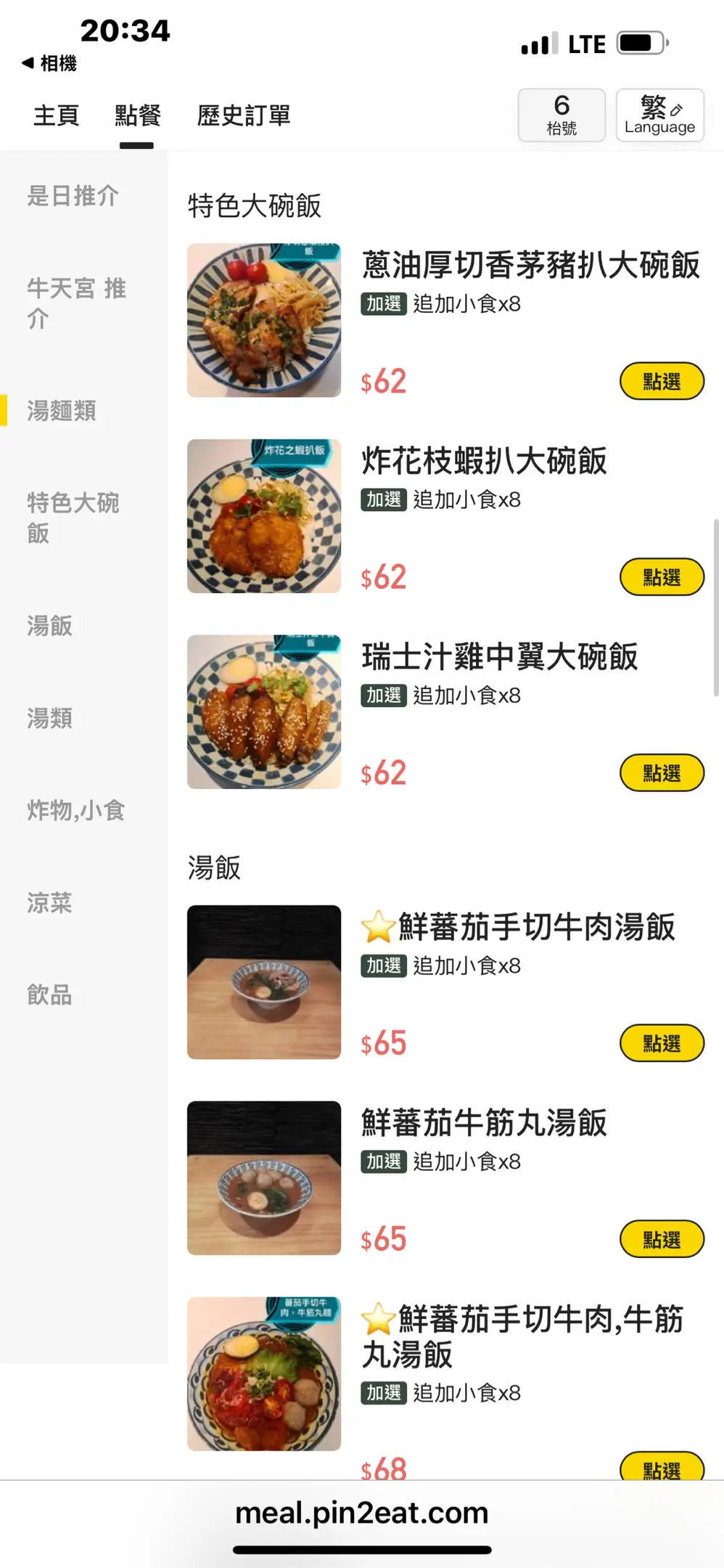This screenshot has width=724, height=1568.
Task: Open the 瑞士汁雞中翼大碗飯 picture
Action: click(x=264, y=712)
